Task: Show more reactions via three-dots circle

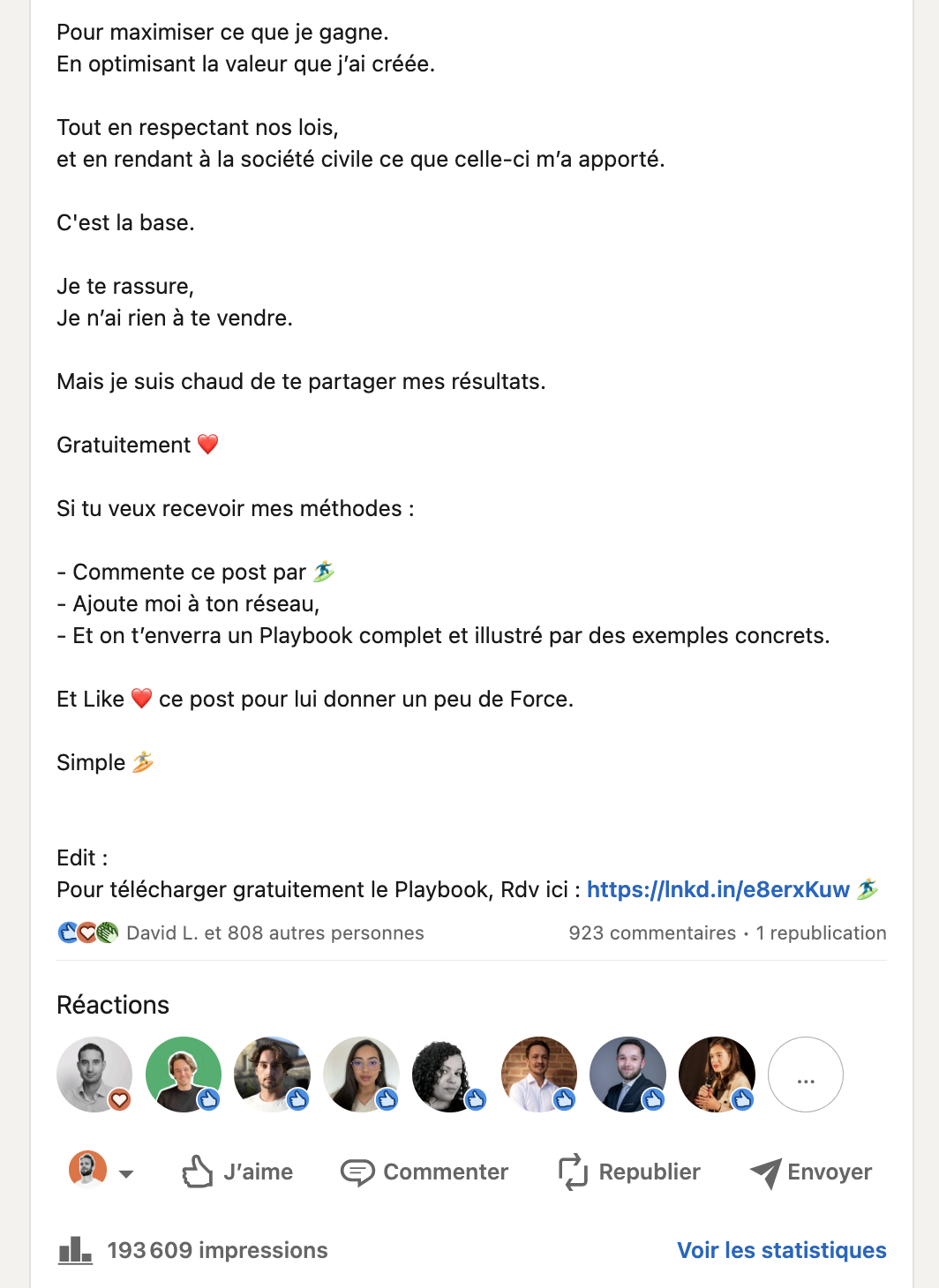Action: coord(805,1075)
